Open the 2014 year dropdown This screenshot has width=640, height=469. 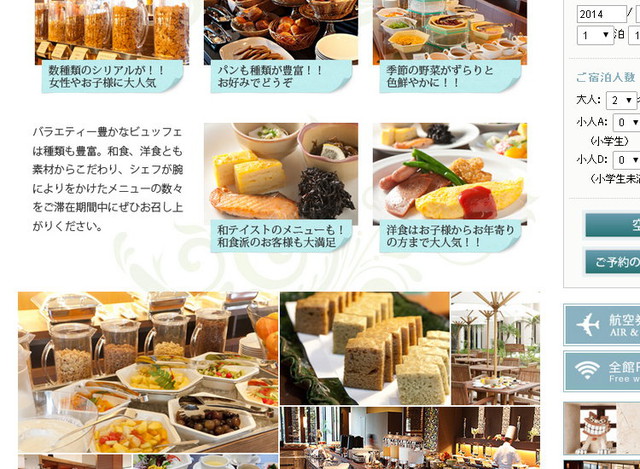pyautogui.click(x=605, y=14)
